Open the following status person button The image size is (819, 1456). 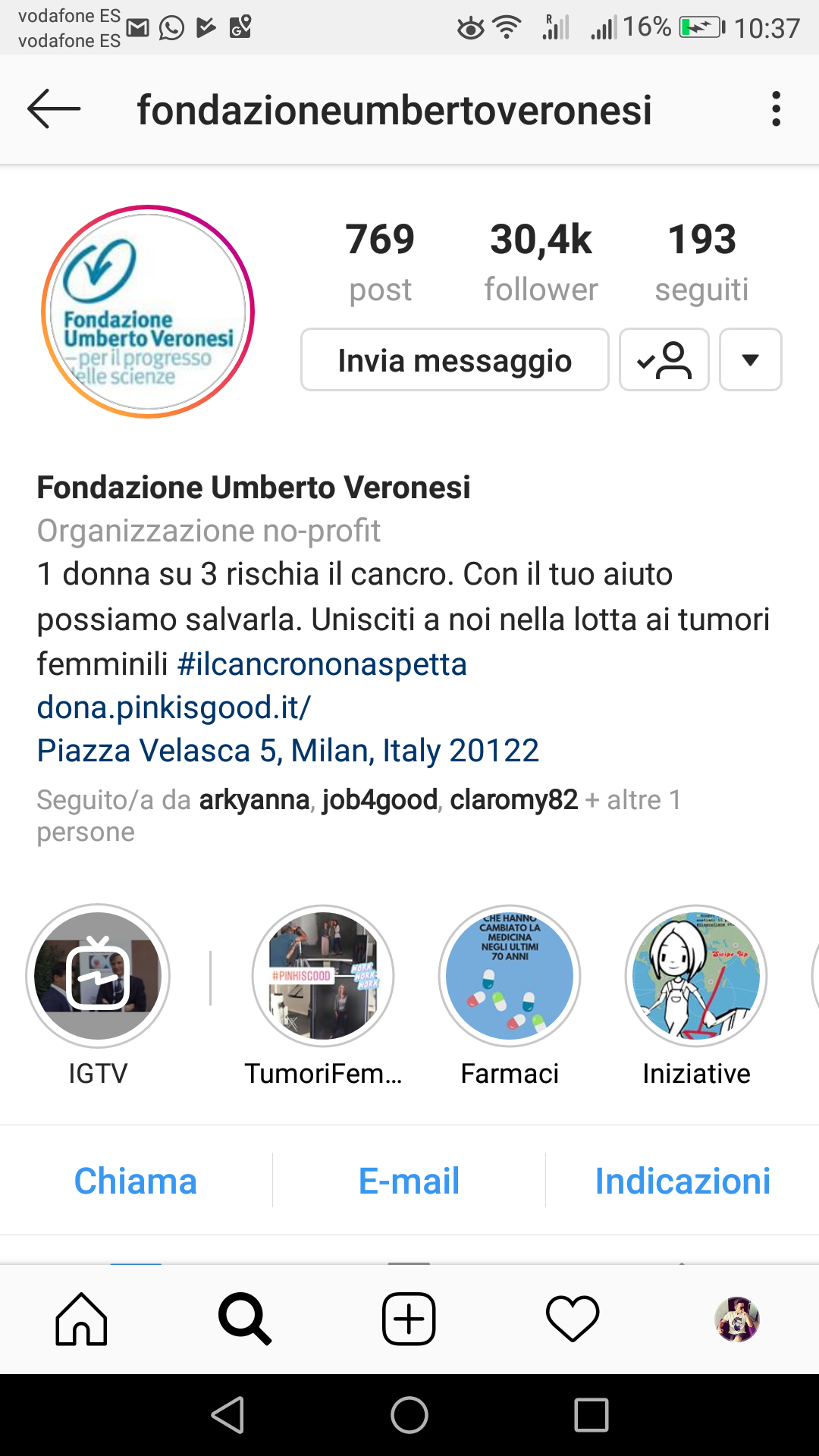[664, 360]
